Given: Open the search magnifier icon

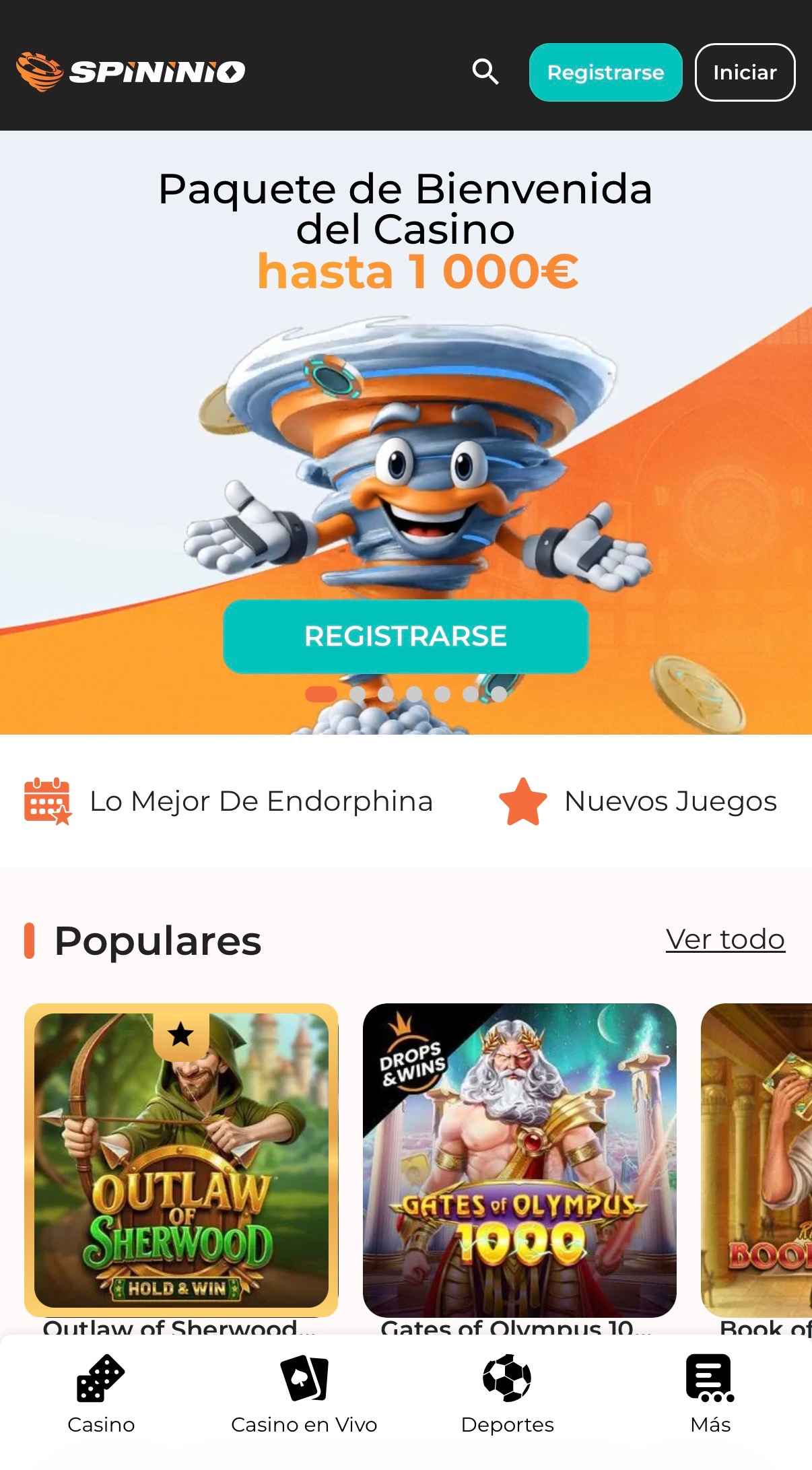Looking at the screenshot, I should coord(485,71).
